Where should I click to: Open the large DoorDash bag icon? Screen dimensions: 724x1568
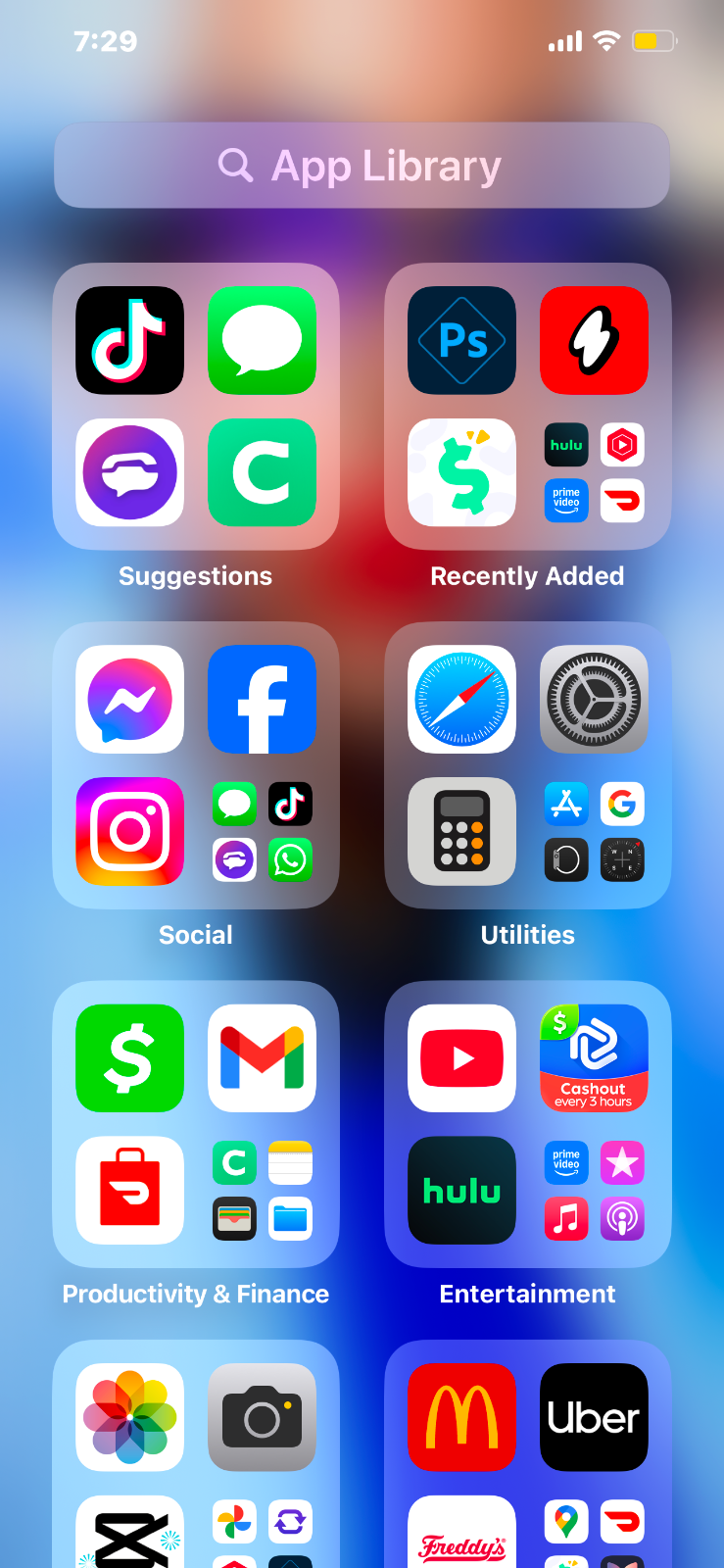pyautogui.click(x=130, y=1190)
